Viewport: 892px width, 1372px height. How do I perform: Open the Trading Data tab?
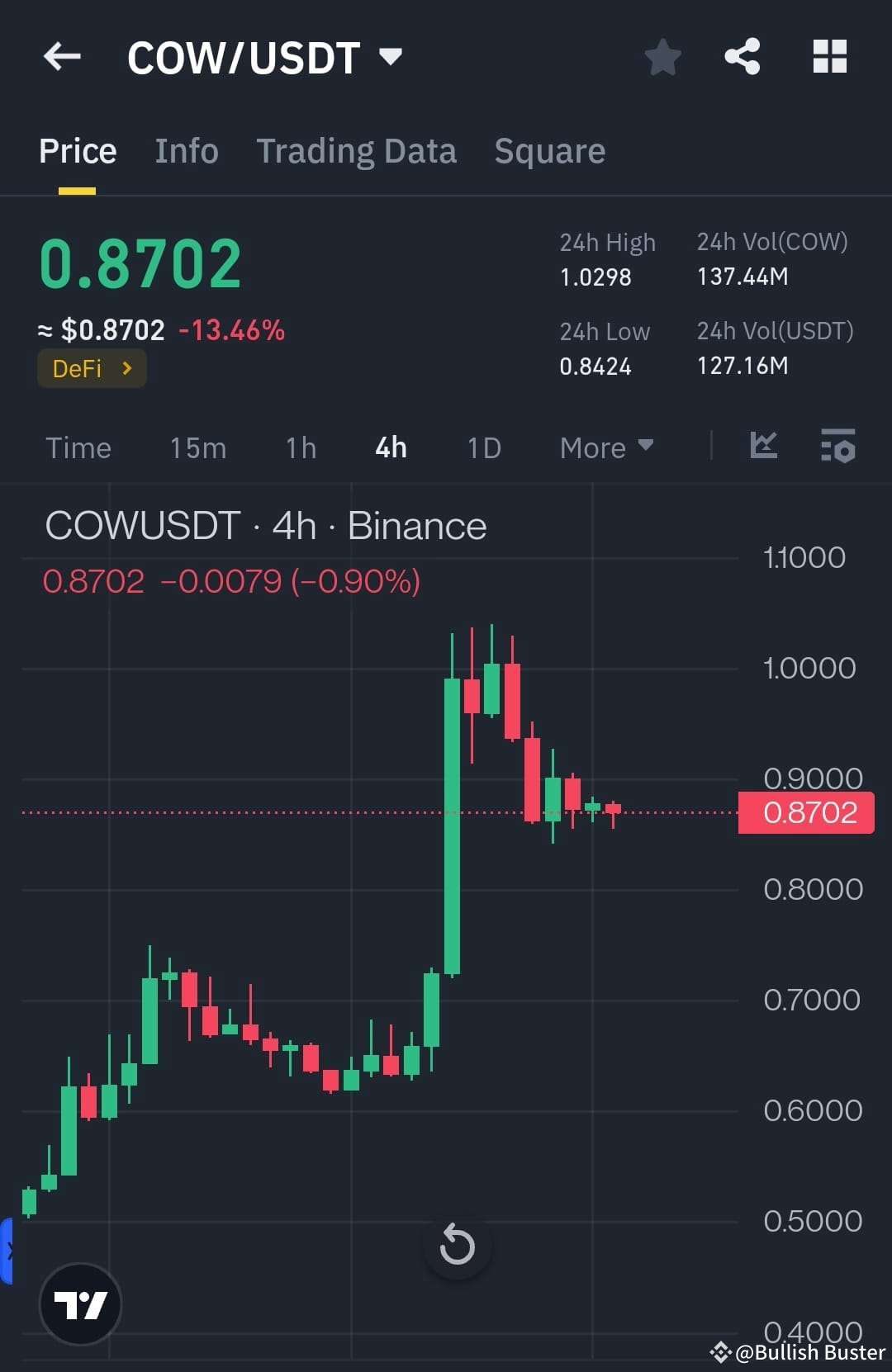pyautogui.click(x=356, y=150)
